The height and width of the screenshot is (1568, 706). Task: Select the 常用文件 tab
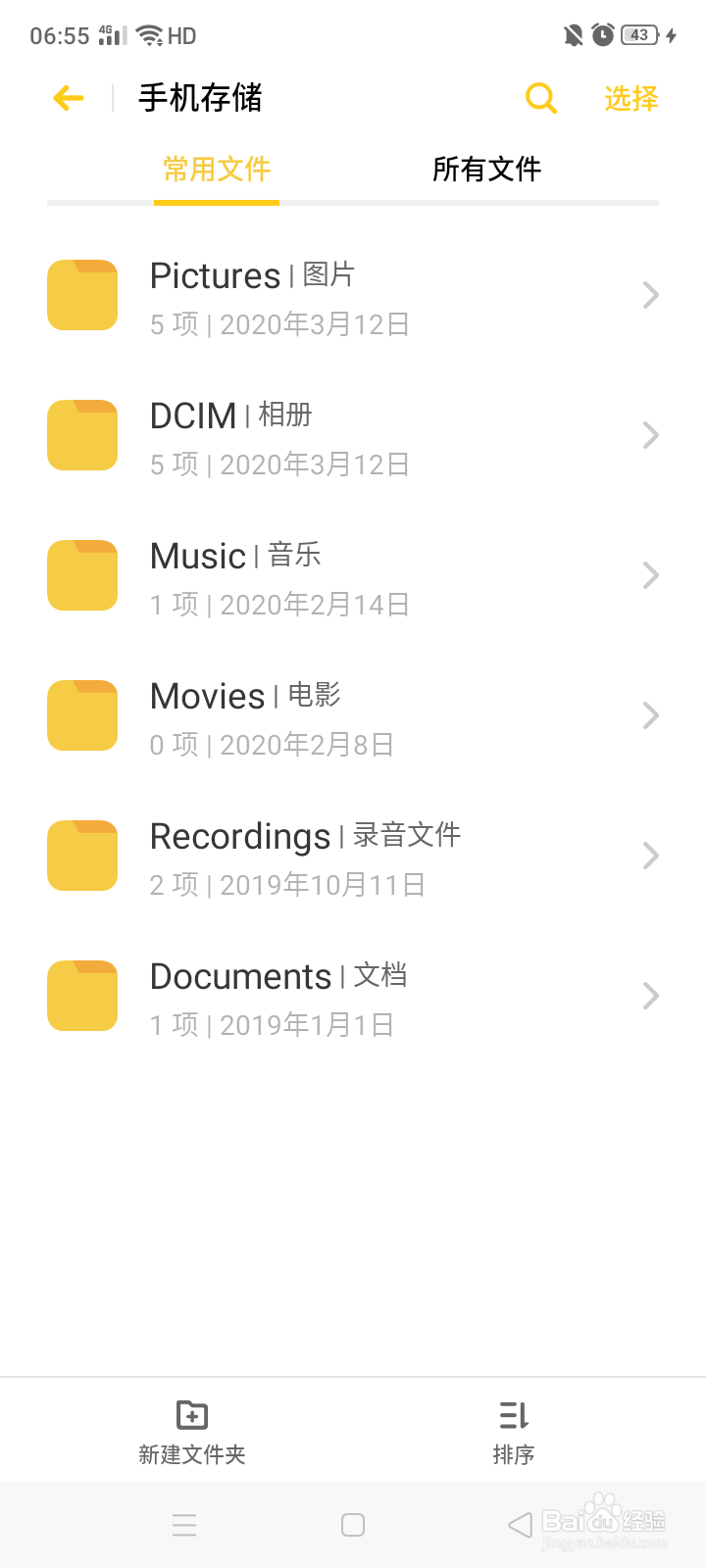(x=217, y=170)
